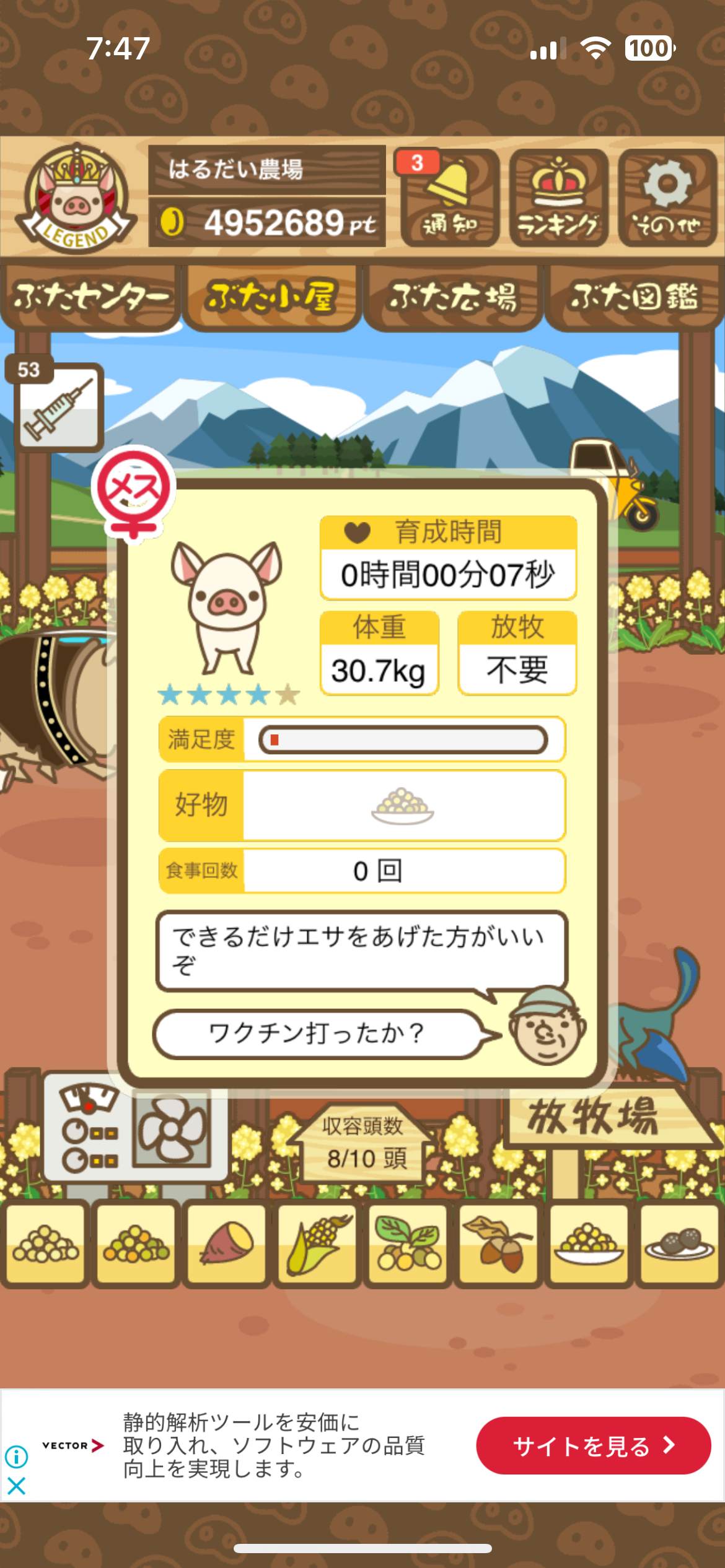Select the dark truffle feed on plate
Screen dimensions: 725x1568
click(x=679, y=1244)
